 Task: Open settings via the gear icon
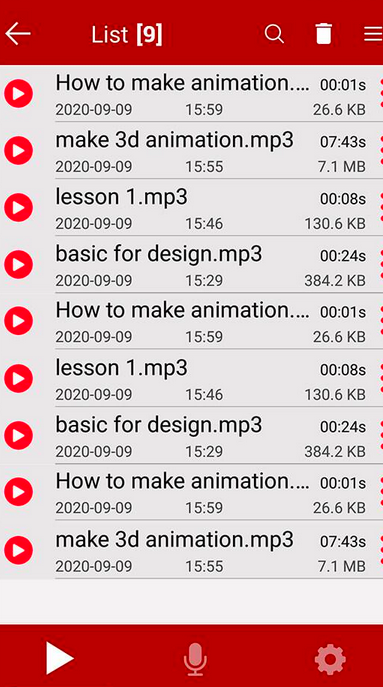(x=330, y=659)
